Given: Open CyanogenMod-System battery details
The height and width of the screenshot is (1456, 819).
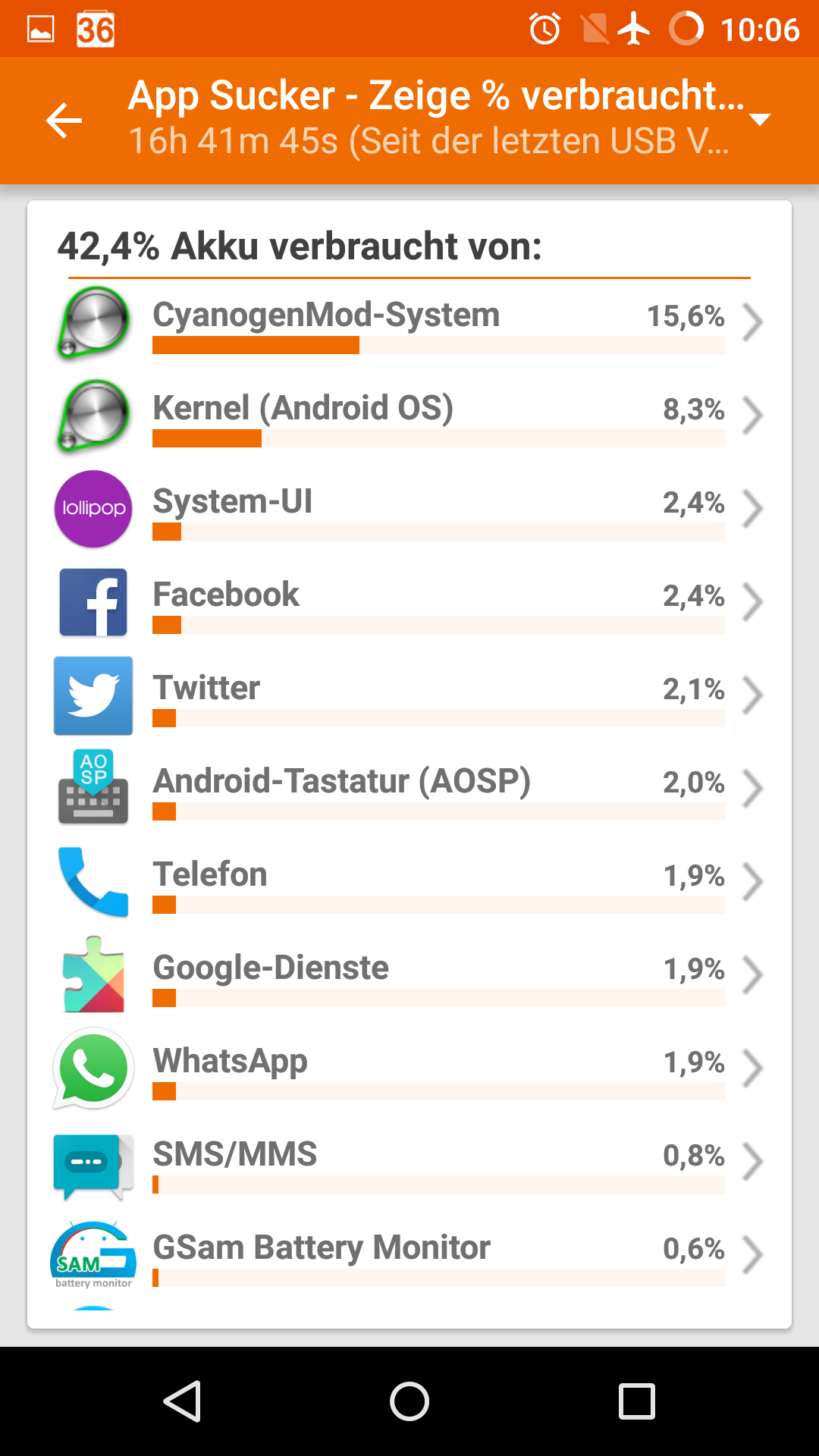Looking at the screenshot, I should 409,324.
